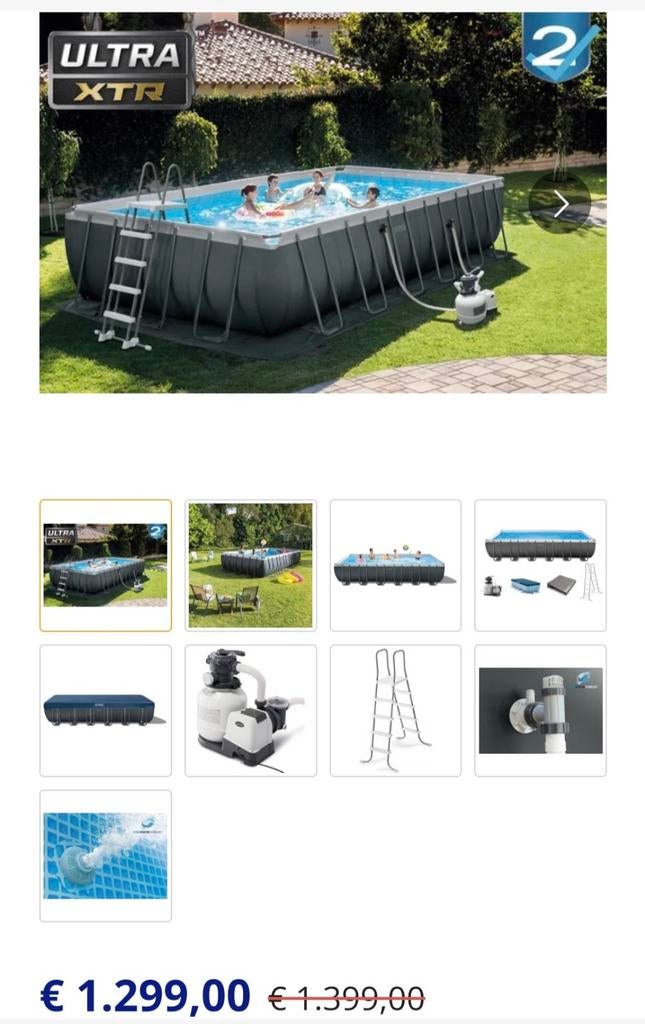Open the sand filter pump thumbnail

pos(251,711)
